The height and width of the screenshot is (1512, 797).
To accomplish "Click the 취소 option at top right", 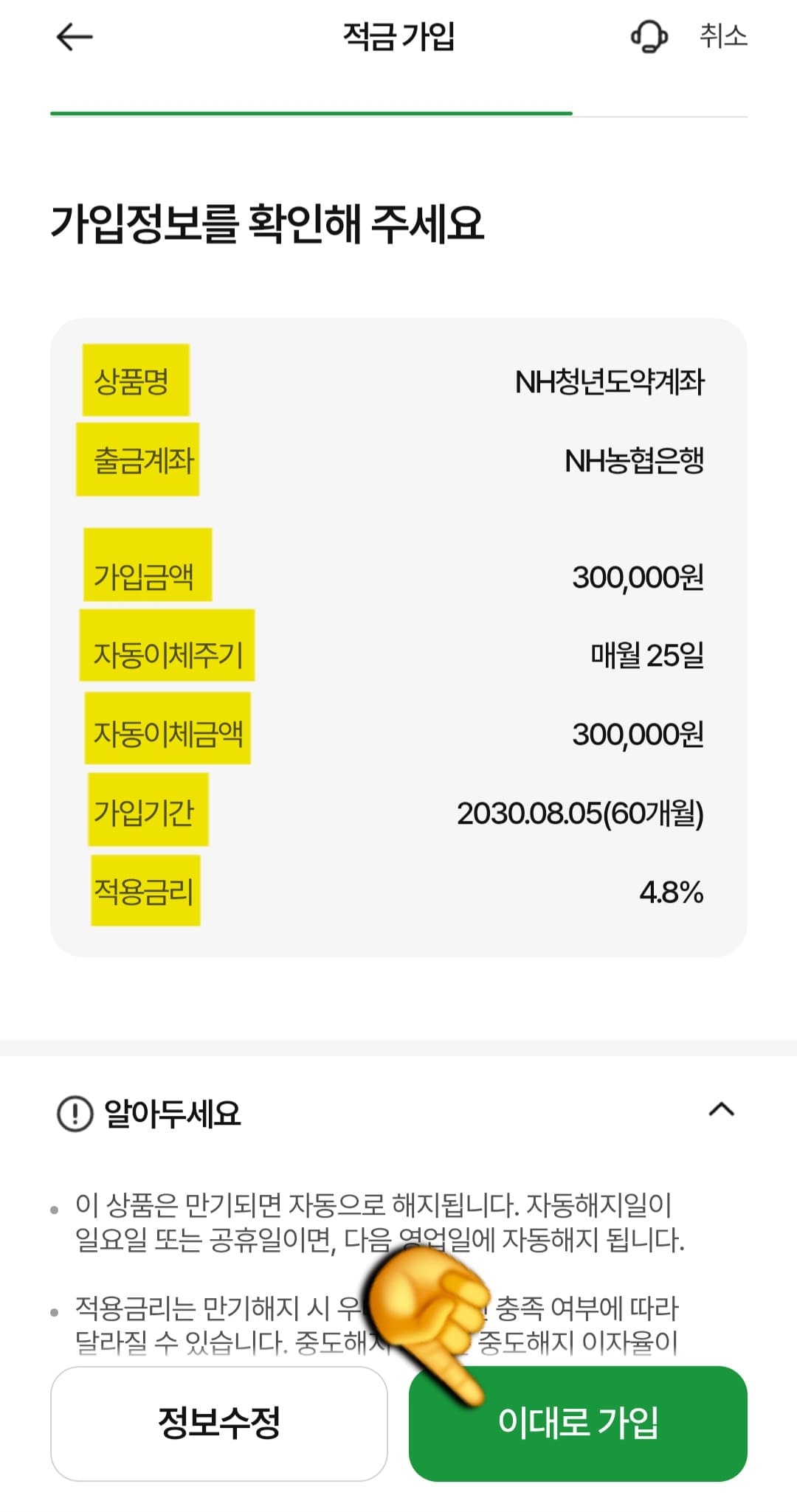I will [722, 35].
